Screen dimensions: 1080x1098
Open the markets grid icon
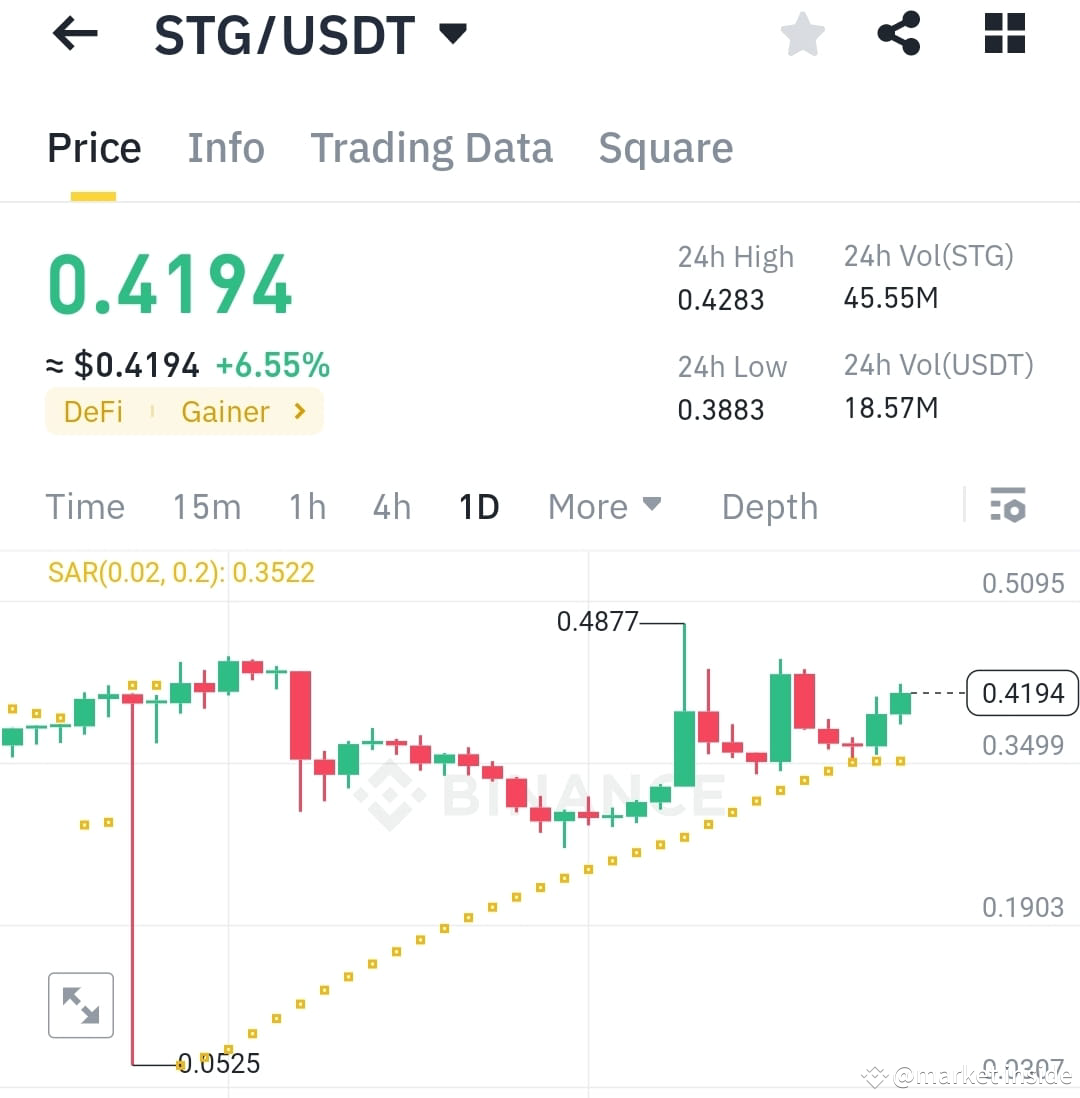tap(1002, 33)
